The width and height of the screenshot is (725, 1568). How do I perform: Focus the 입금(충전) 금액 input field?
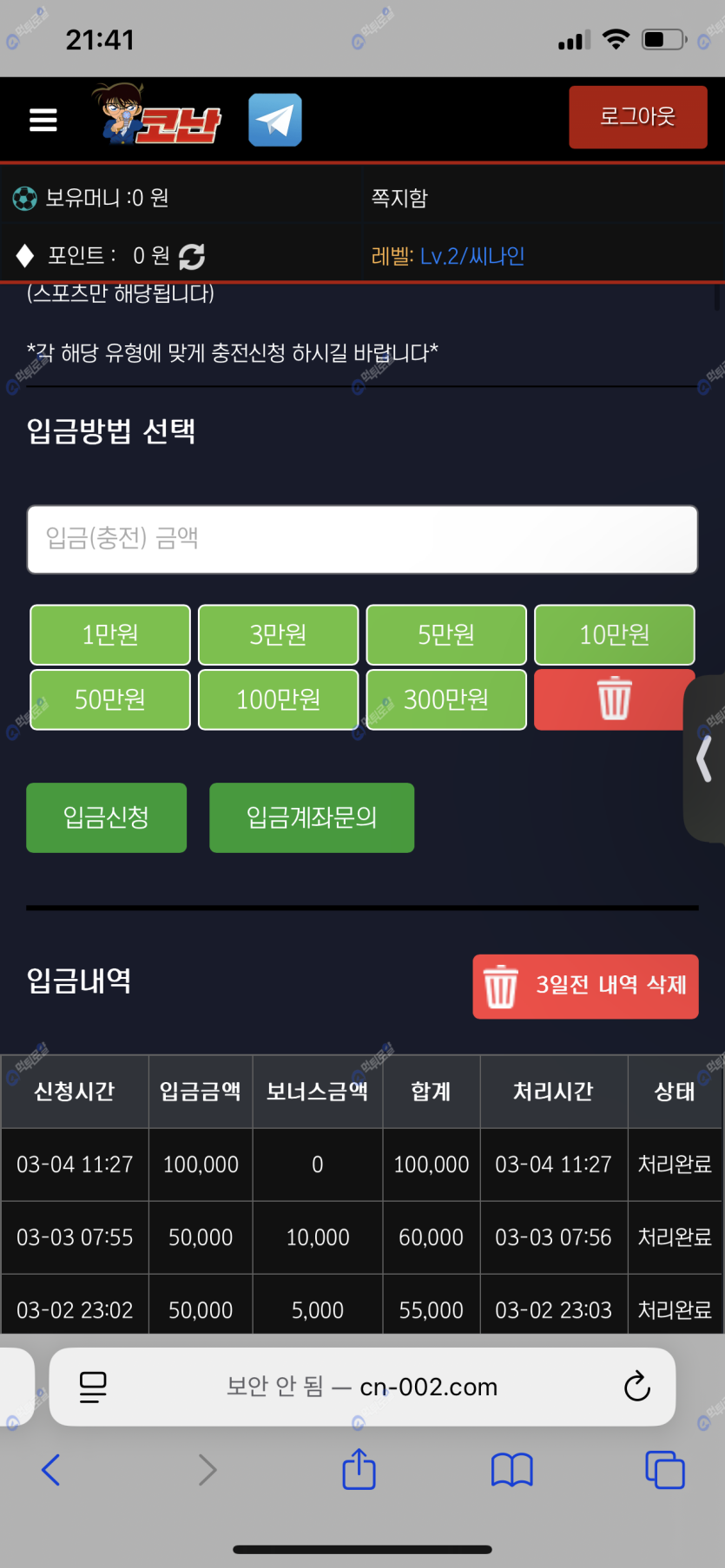pyautogui.click(x=362, y=539)
